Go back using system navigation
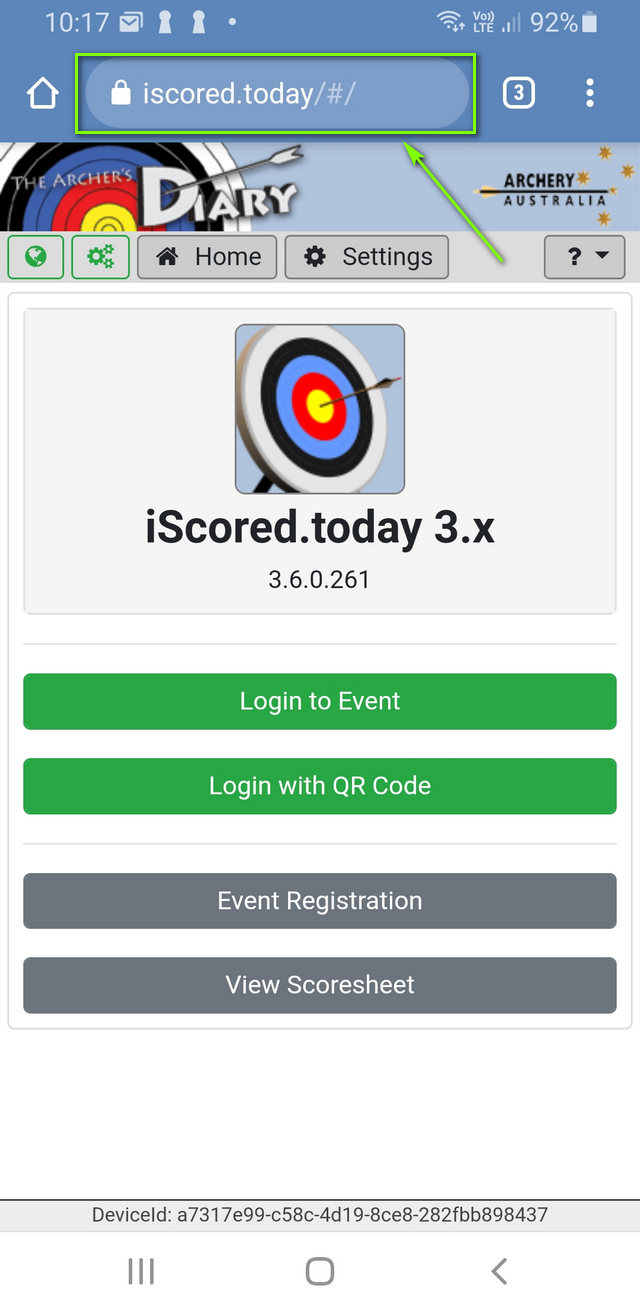The height and width of the screenshot is (1316, 640). [499, 1271]
